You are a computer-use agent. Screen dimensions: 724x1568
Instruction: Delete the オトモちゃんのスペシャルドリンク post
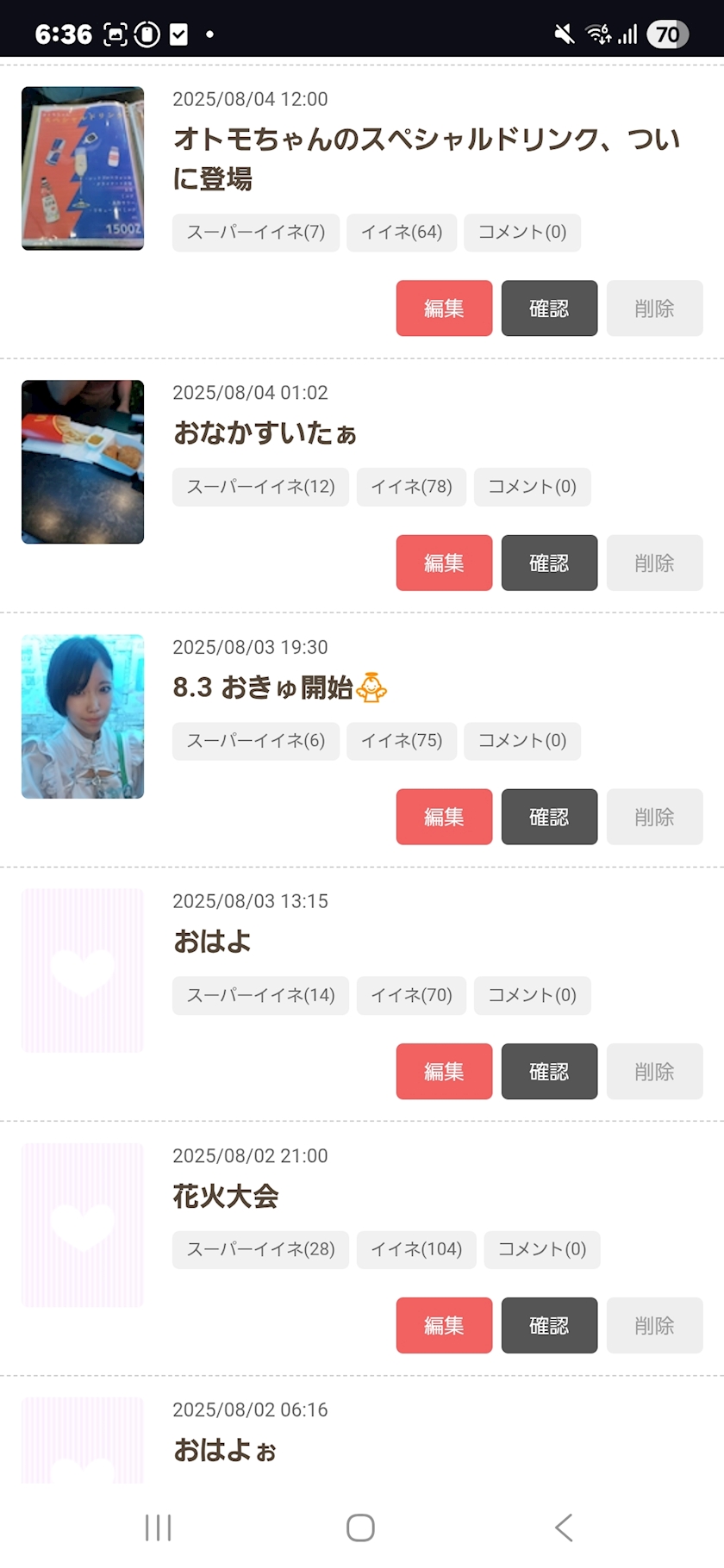pyautogui.click(x=654, y=308)
